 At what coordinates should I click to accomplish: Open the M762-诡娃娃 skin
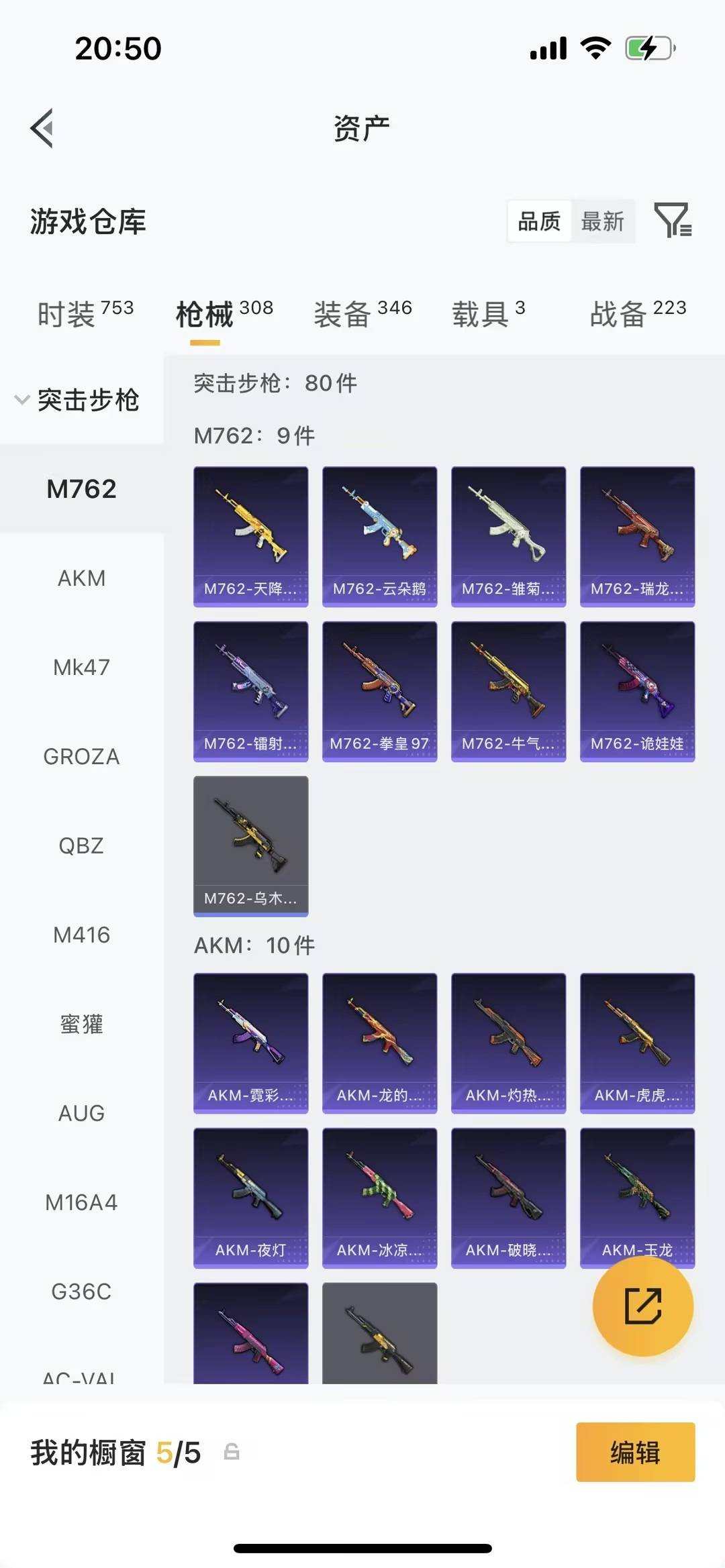click(637, 691)
